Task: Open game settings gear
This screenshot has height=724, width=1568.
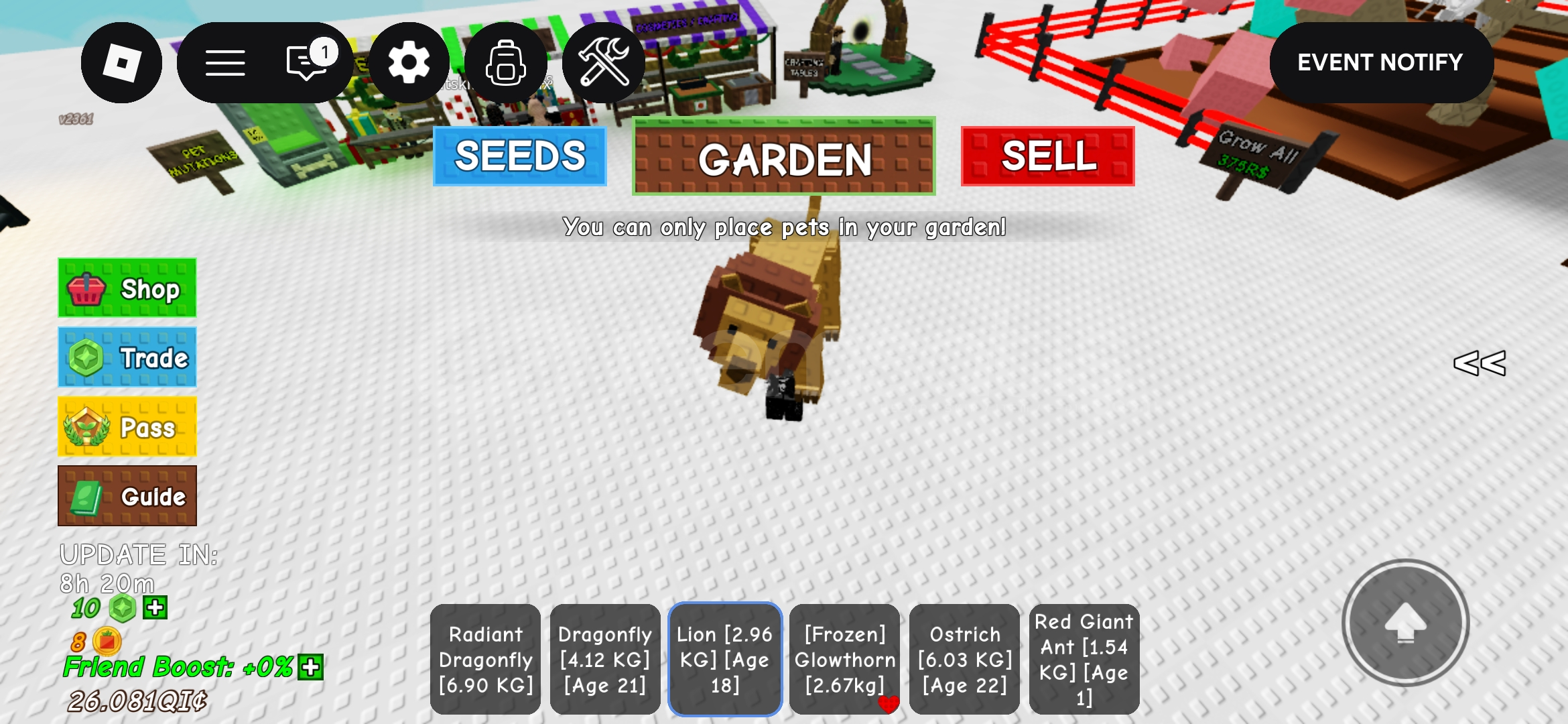Action: tap(409, 63)
